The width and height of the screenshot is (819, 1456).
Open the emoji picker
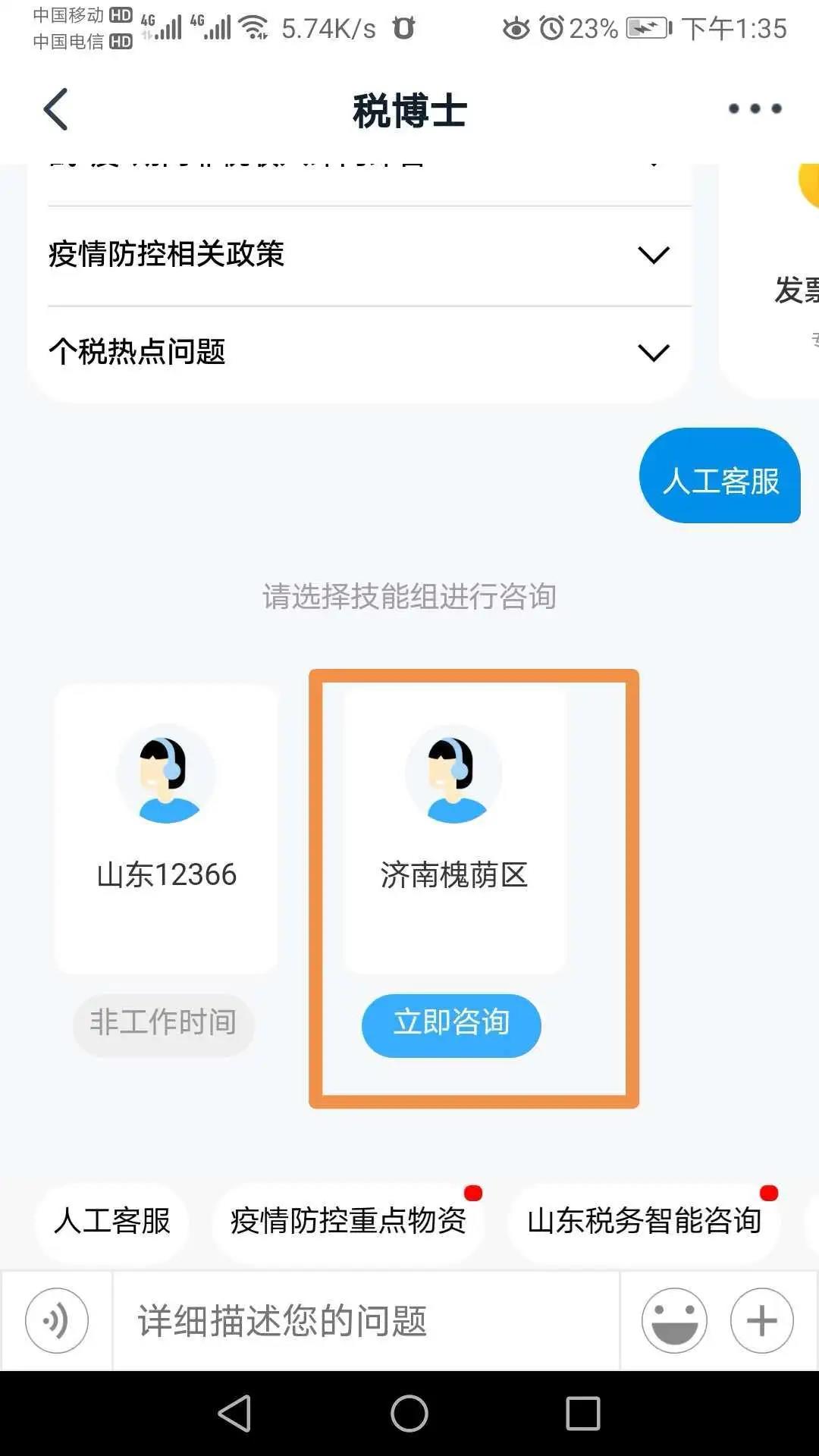[x=674, y=1320]
